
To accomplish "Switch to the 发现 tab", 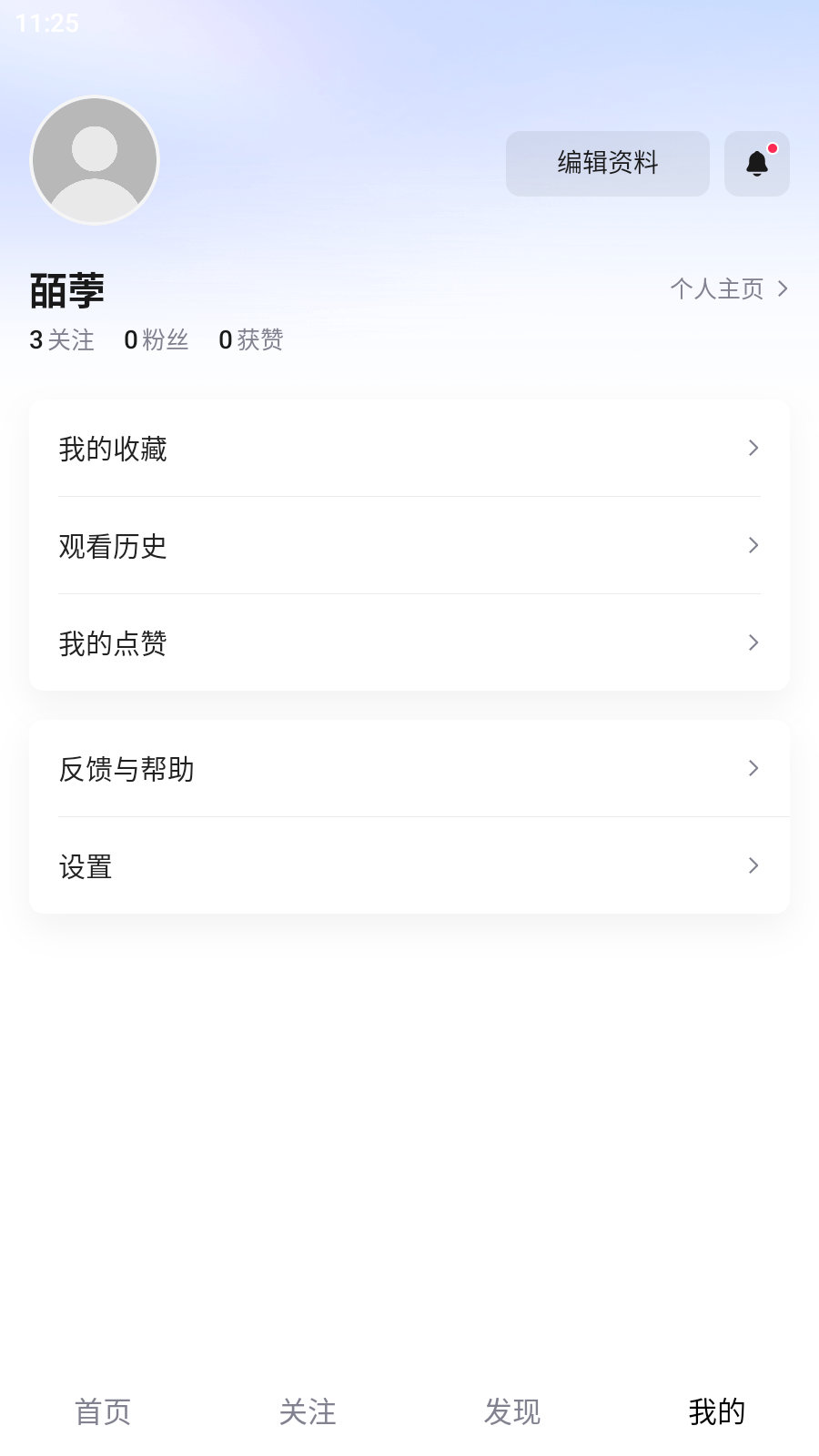I will point(512,1412).
